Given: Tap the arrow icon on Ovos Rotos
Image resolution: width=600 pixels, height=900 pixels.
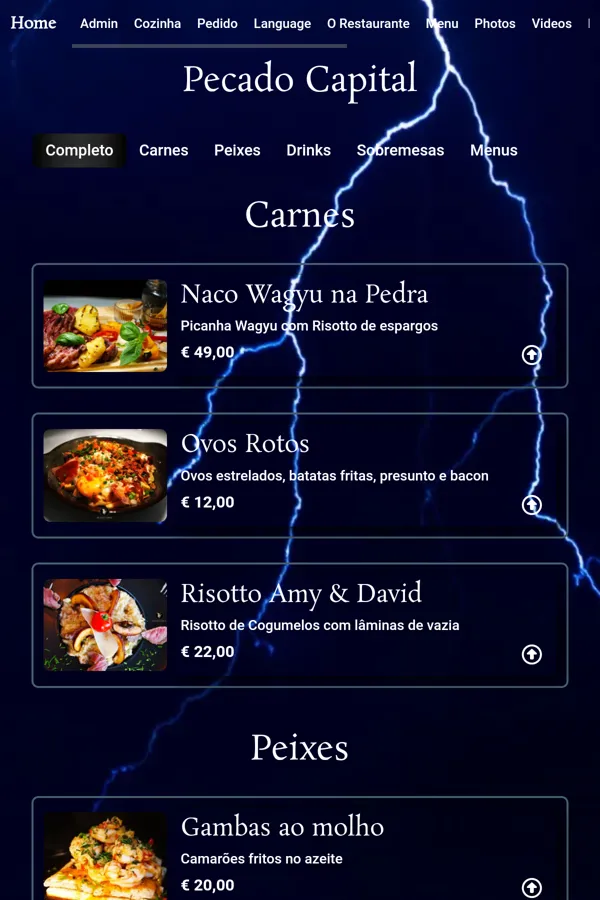Looking at the screenshot, I should point(532,505).
